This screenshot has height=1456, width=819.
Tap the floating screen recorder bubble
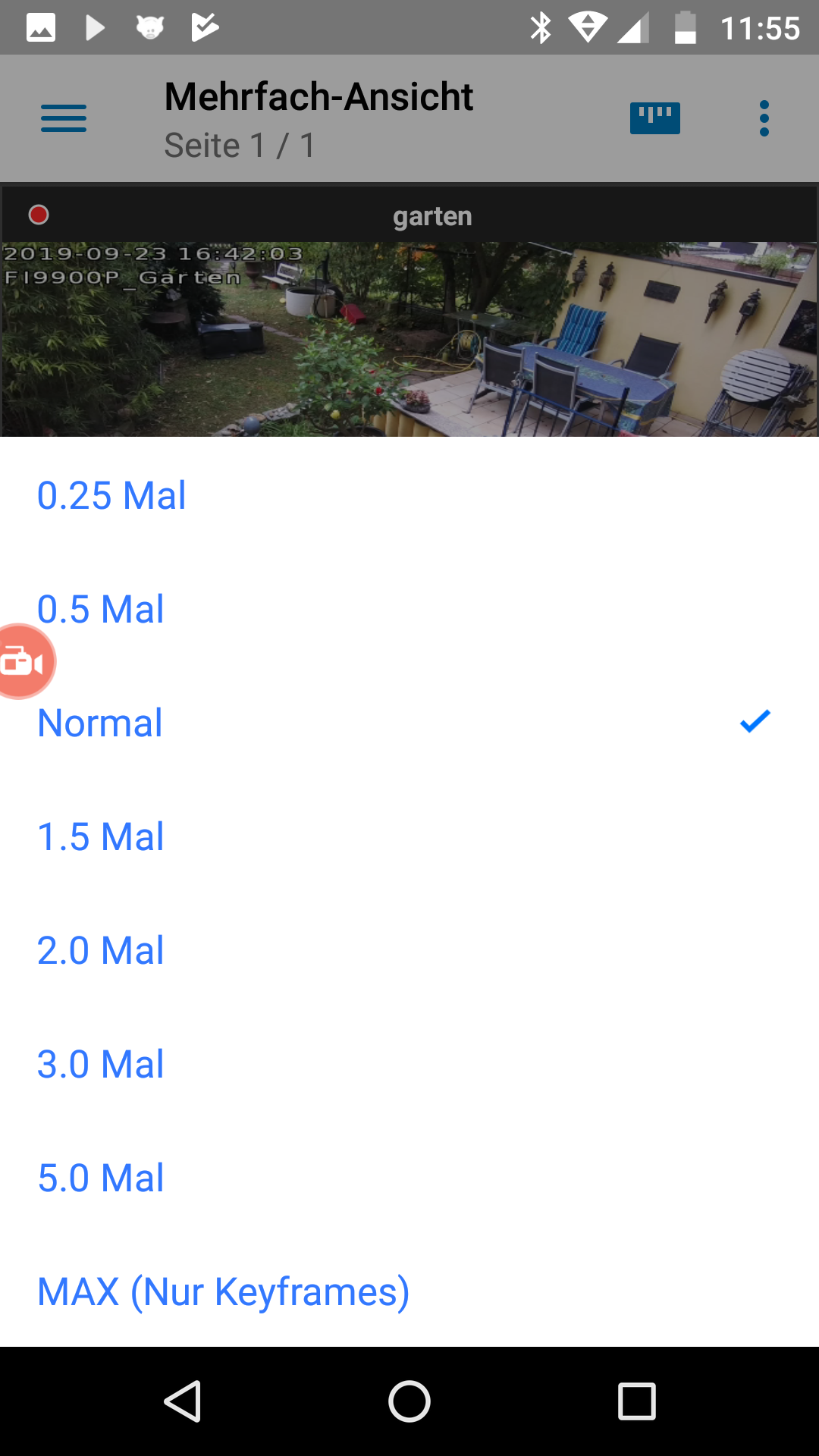[24, 661]
